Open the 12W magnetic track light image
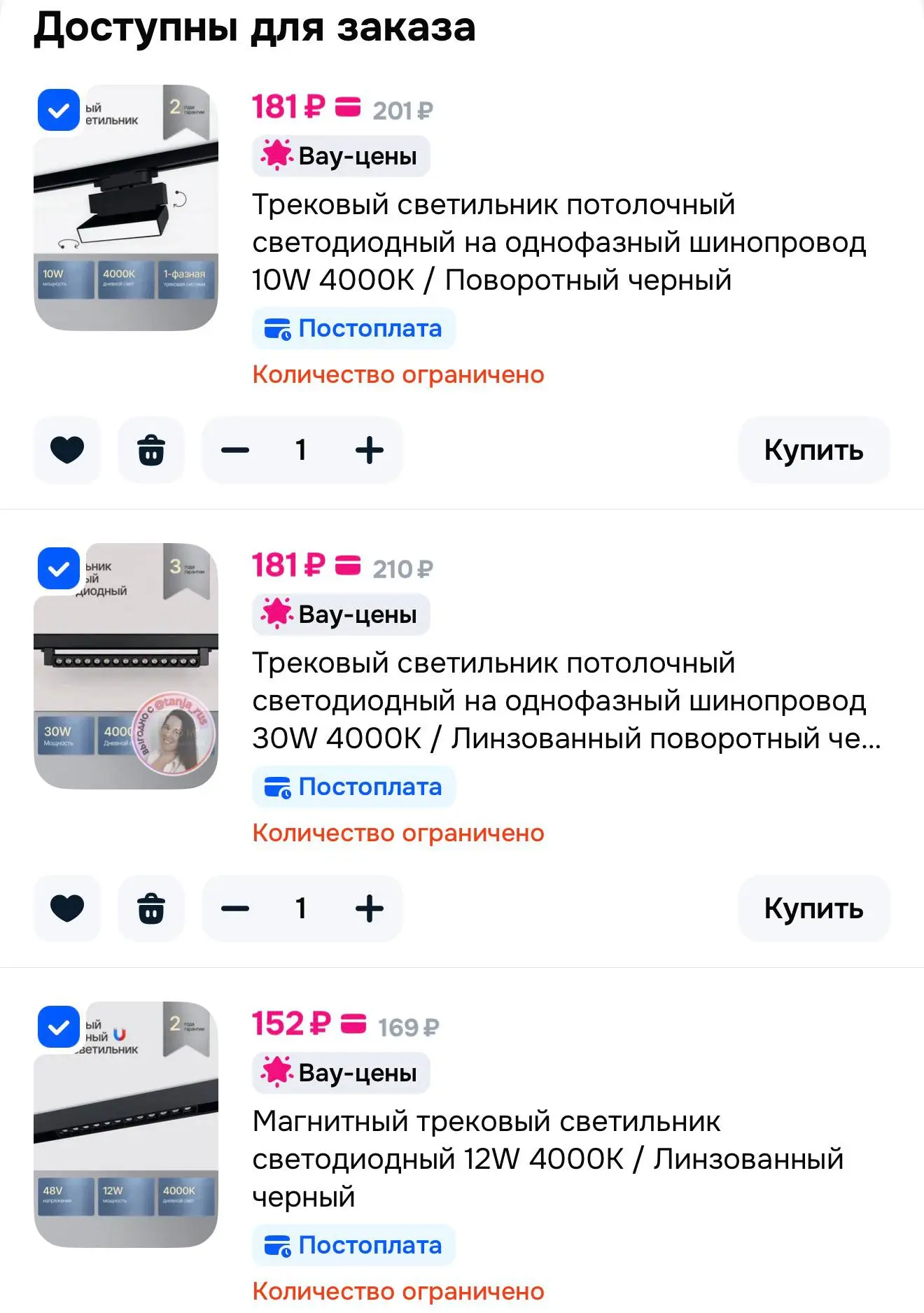 [126, 1125]
